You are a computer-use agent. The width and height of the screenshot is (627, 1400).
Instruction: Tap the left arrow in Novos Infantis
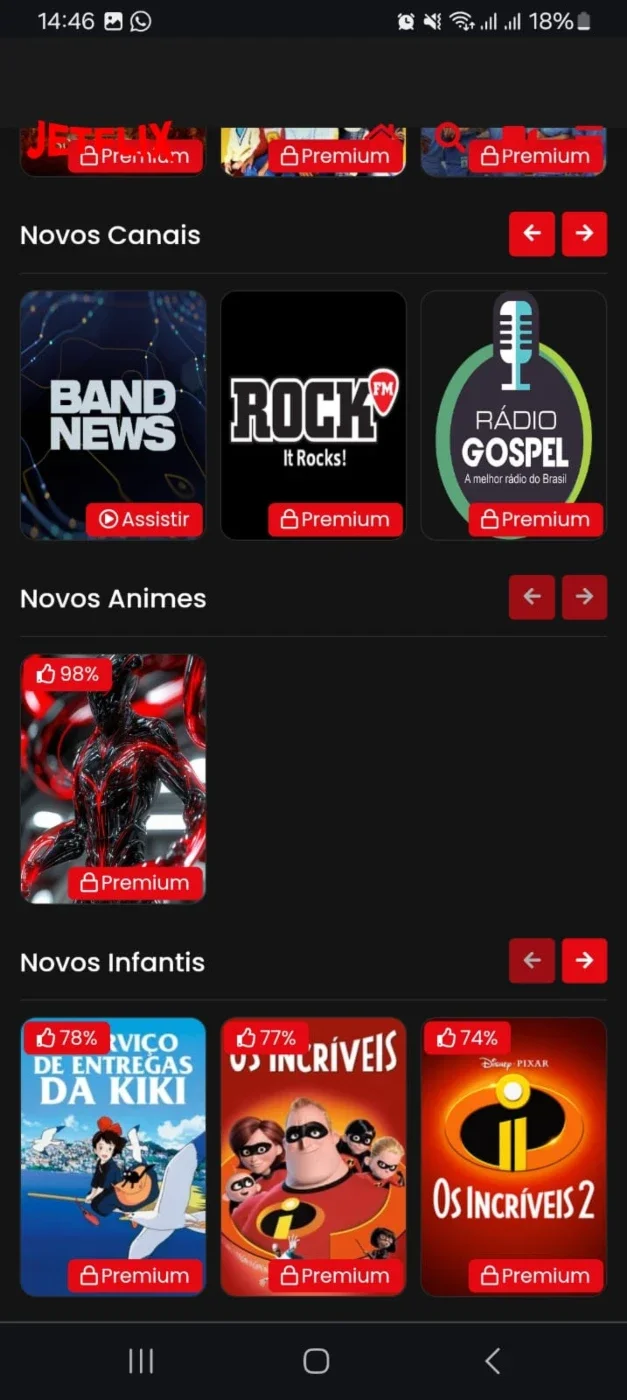pyautogui.click(x=532, y=960)
